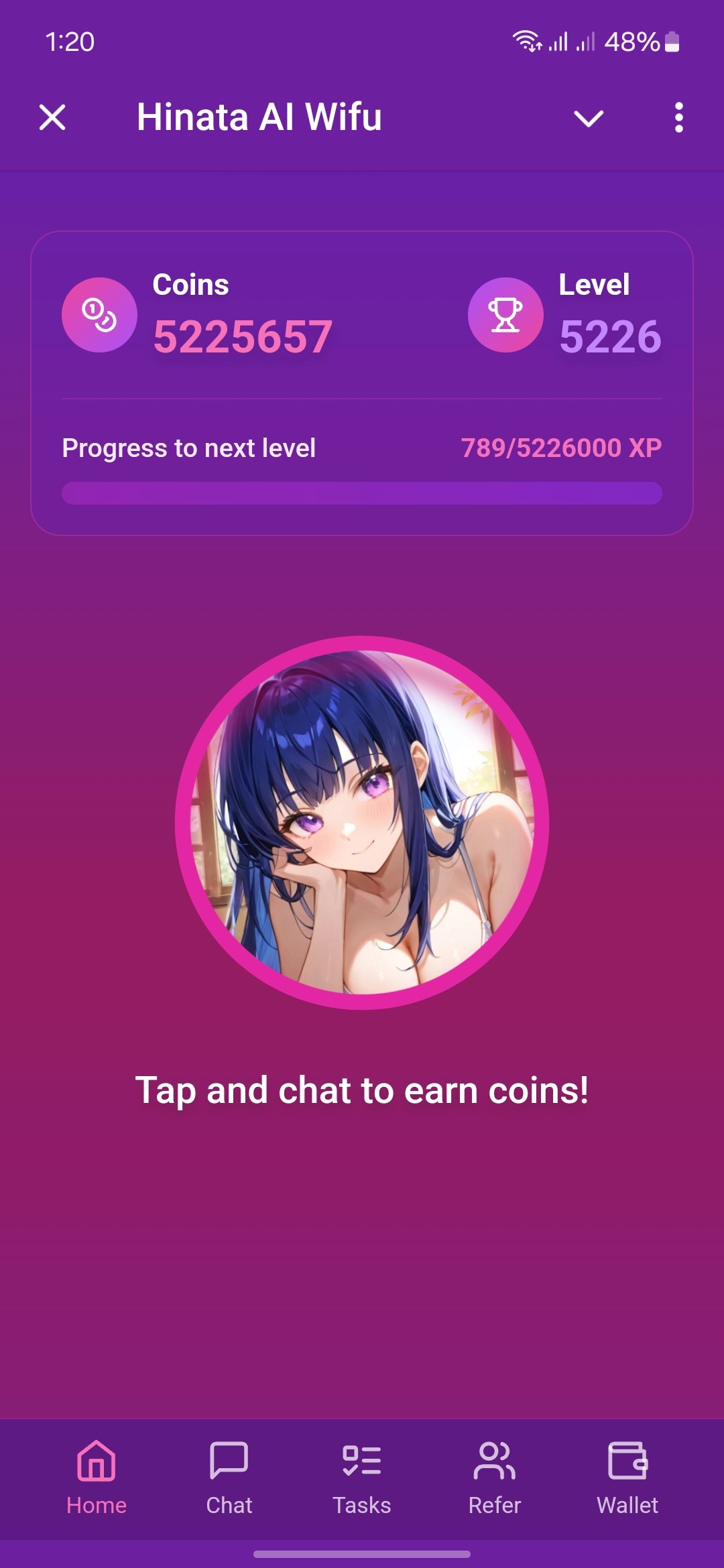The height and width of the screenshot is (1568, 724).
Task: Click the 48% battery percentage
Action: (633, 42)
